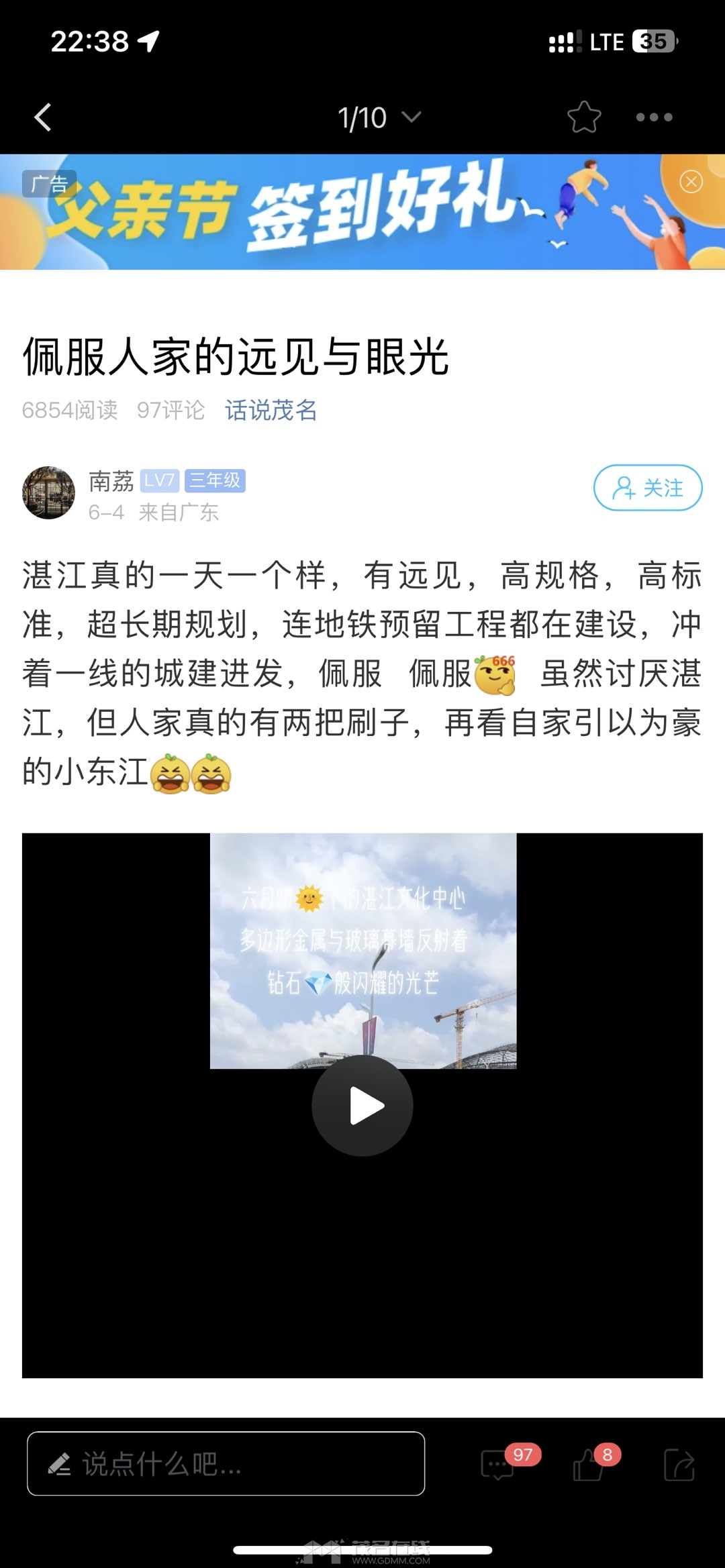This screenshot has height=1568, width=725.
Task: Dismiss the Father's Day ad banner
Action: (691, 181)
